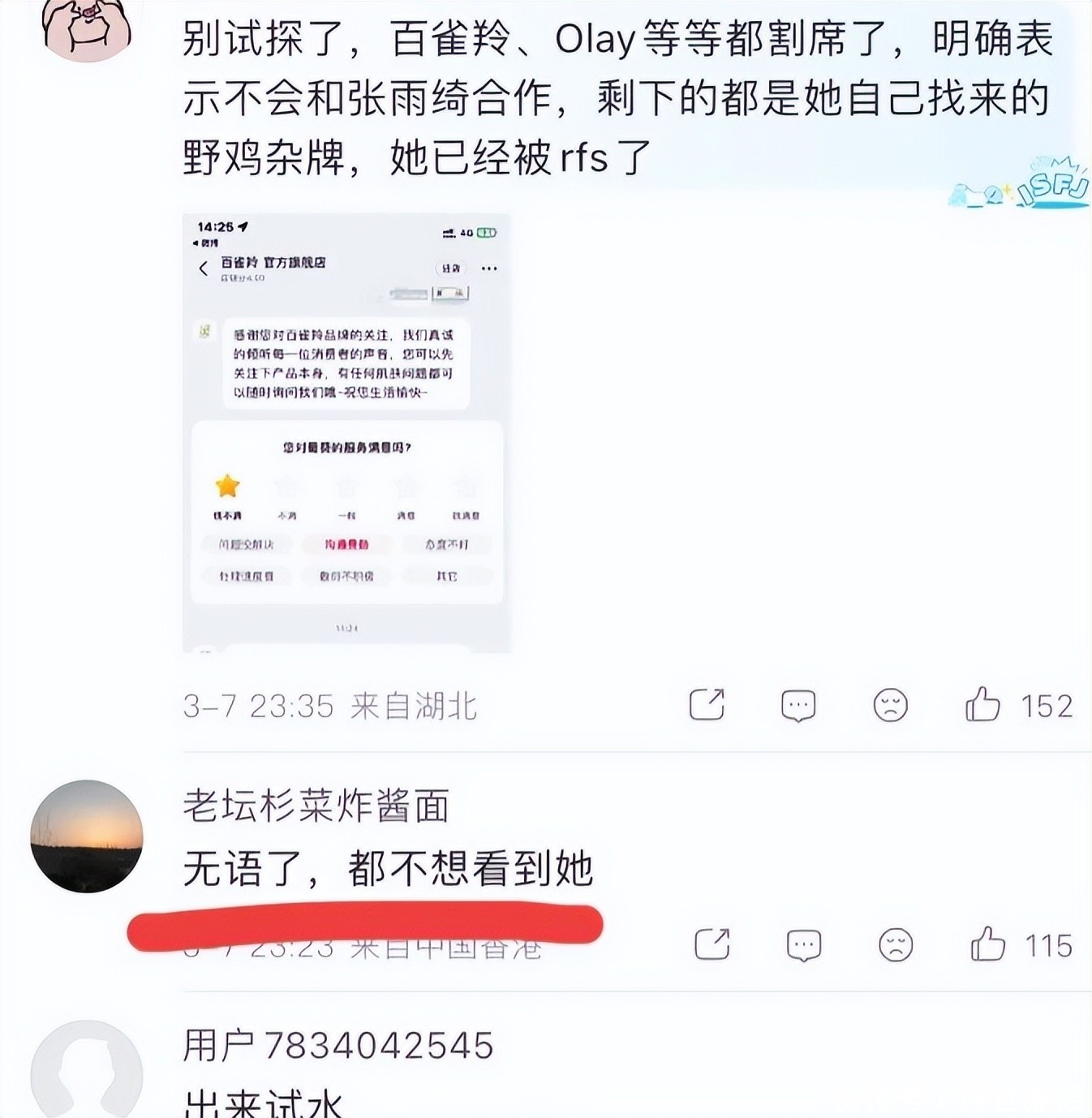The height and width of the screenshot is (1118, 1092).
Task: Dislike the comment by 老坛杉菜炸酱面
Action: pos(896,945)
